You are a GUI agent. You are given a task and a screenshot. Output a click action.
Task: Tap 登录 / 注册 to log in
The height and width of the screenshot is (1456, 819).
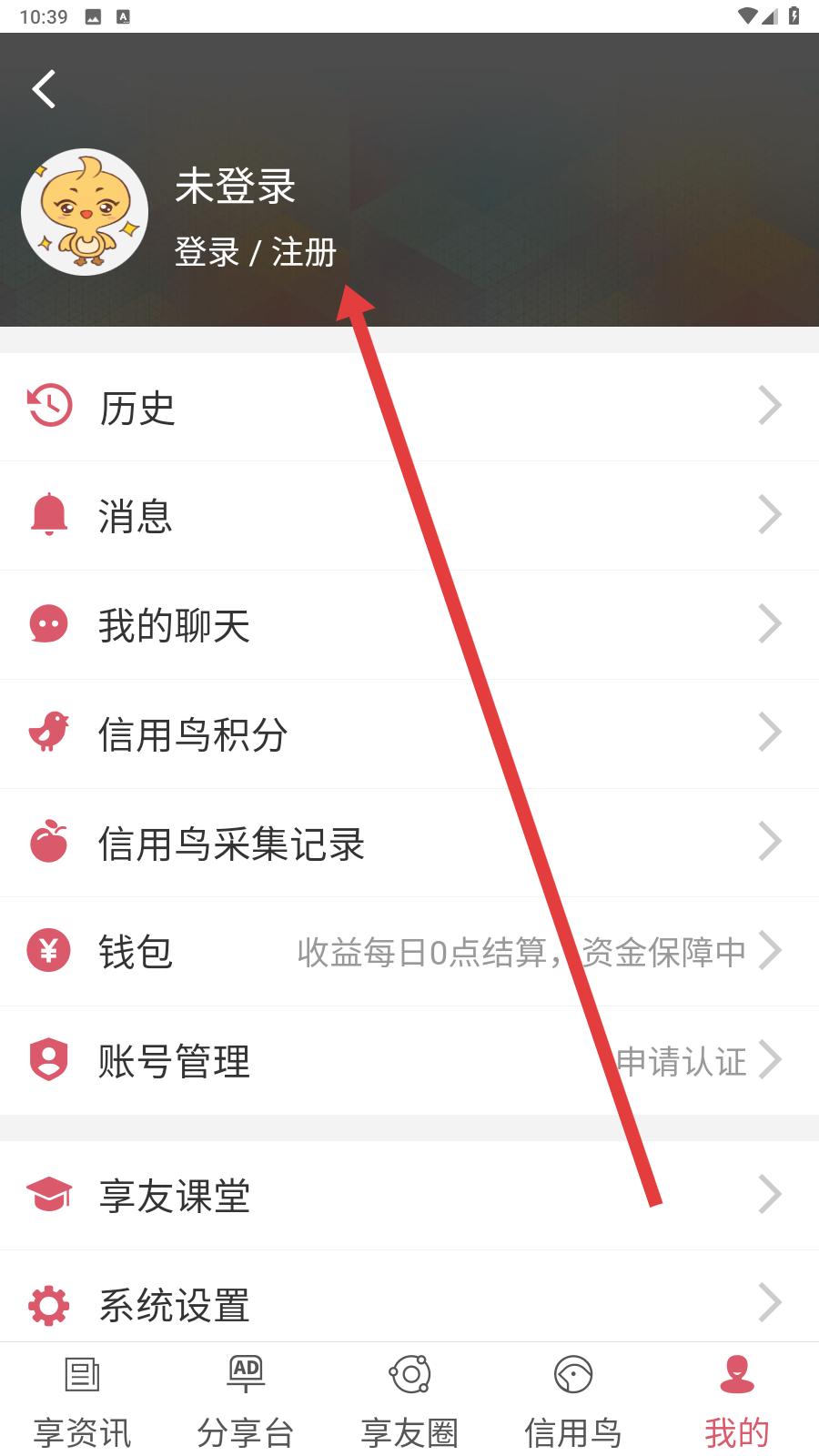point(256,252)
